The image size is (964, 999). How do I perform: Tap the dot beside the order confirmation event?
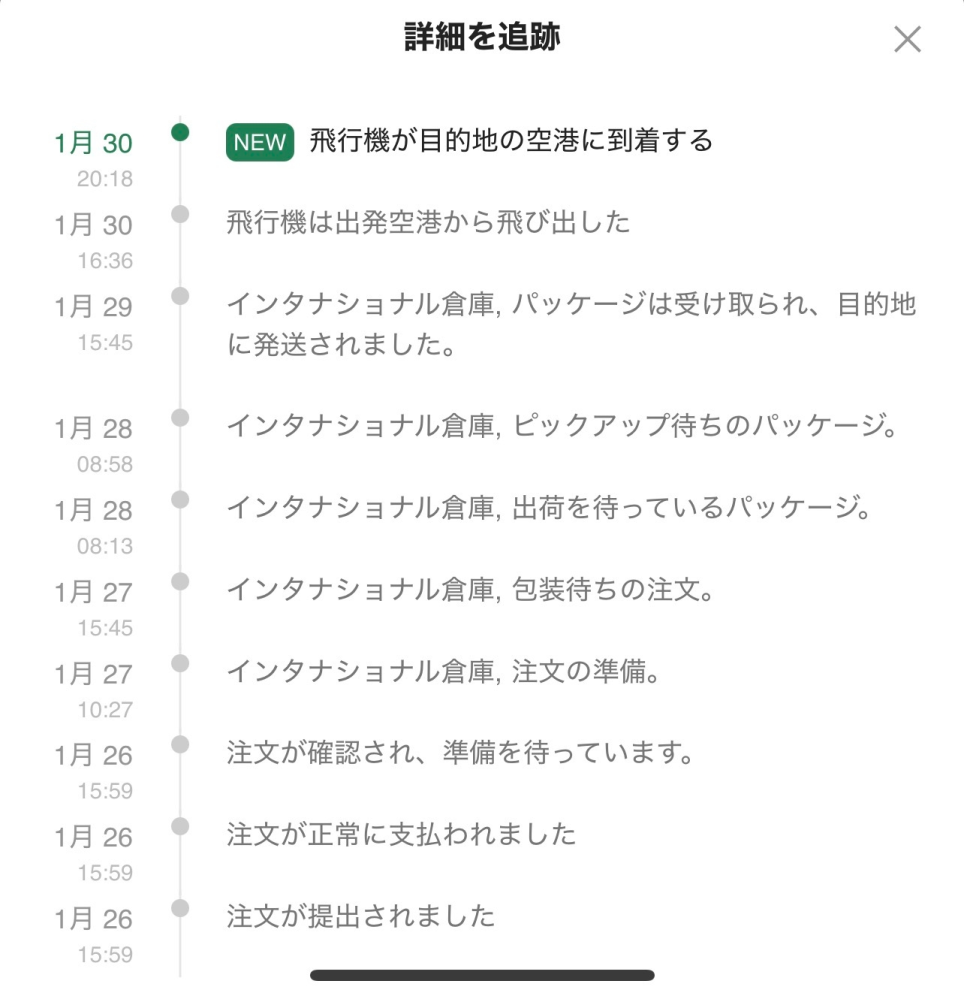pos(180,744)
